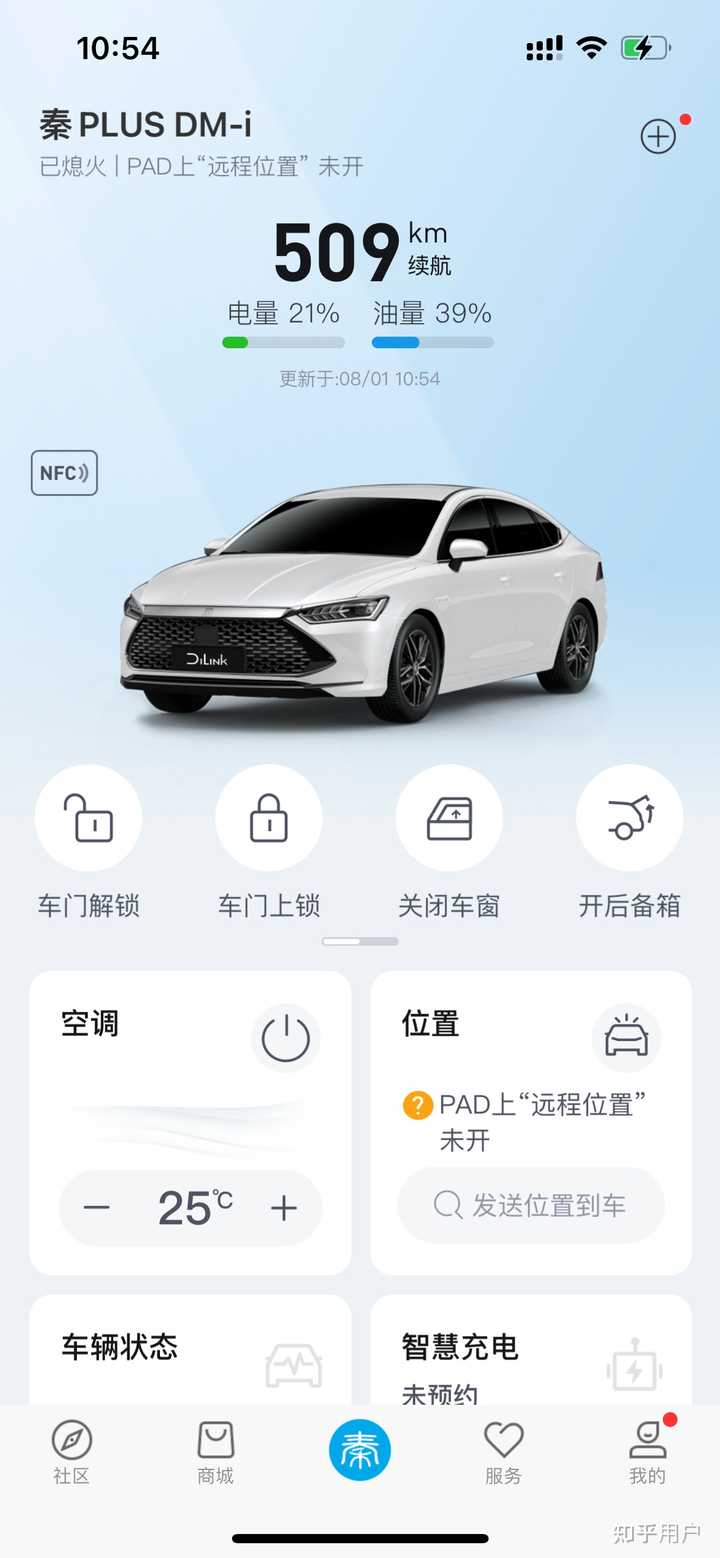
Task: Tap the 车门上锁 lock doors icon
Action: 268,817
